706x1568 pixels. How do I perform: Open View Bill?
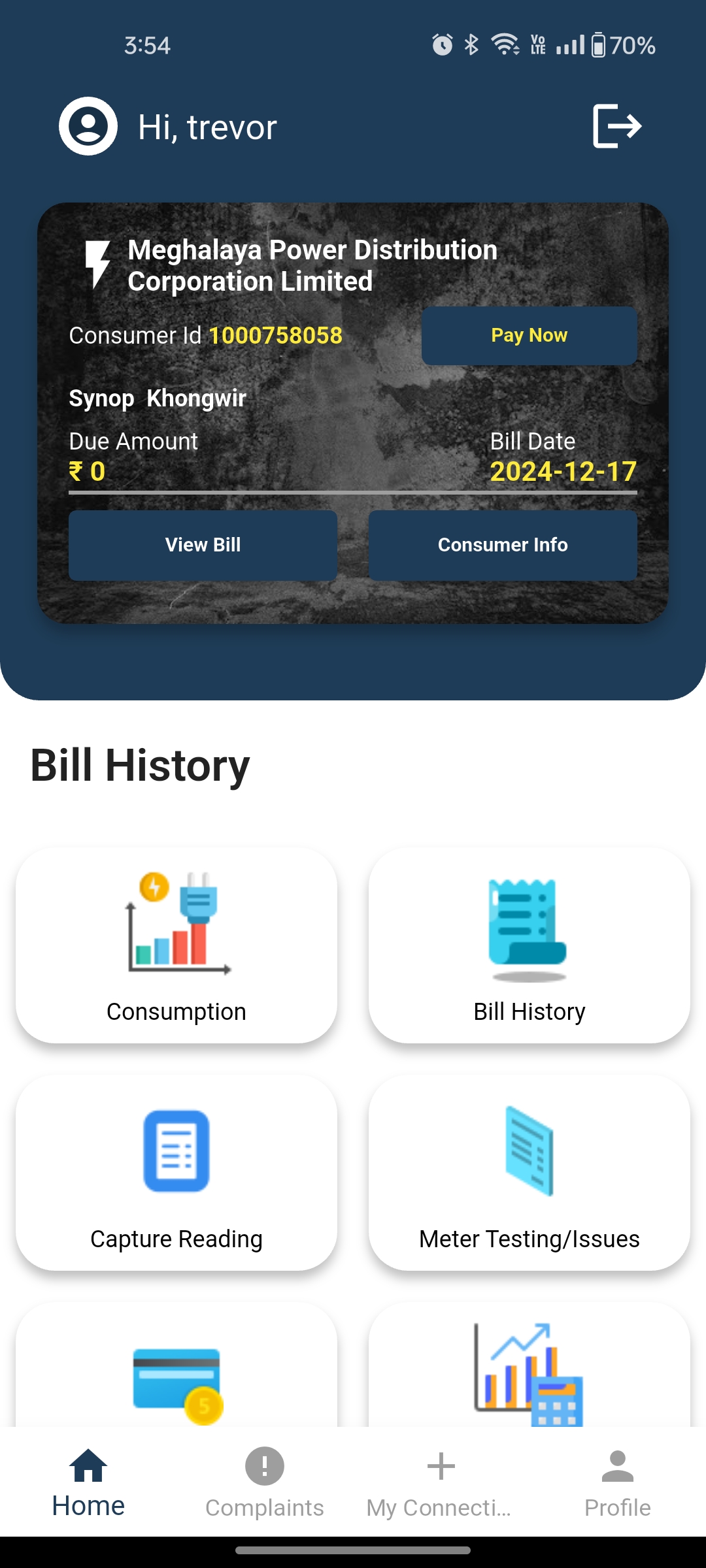[203, 545]
